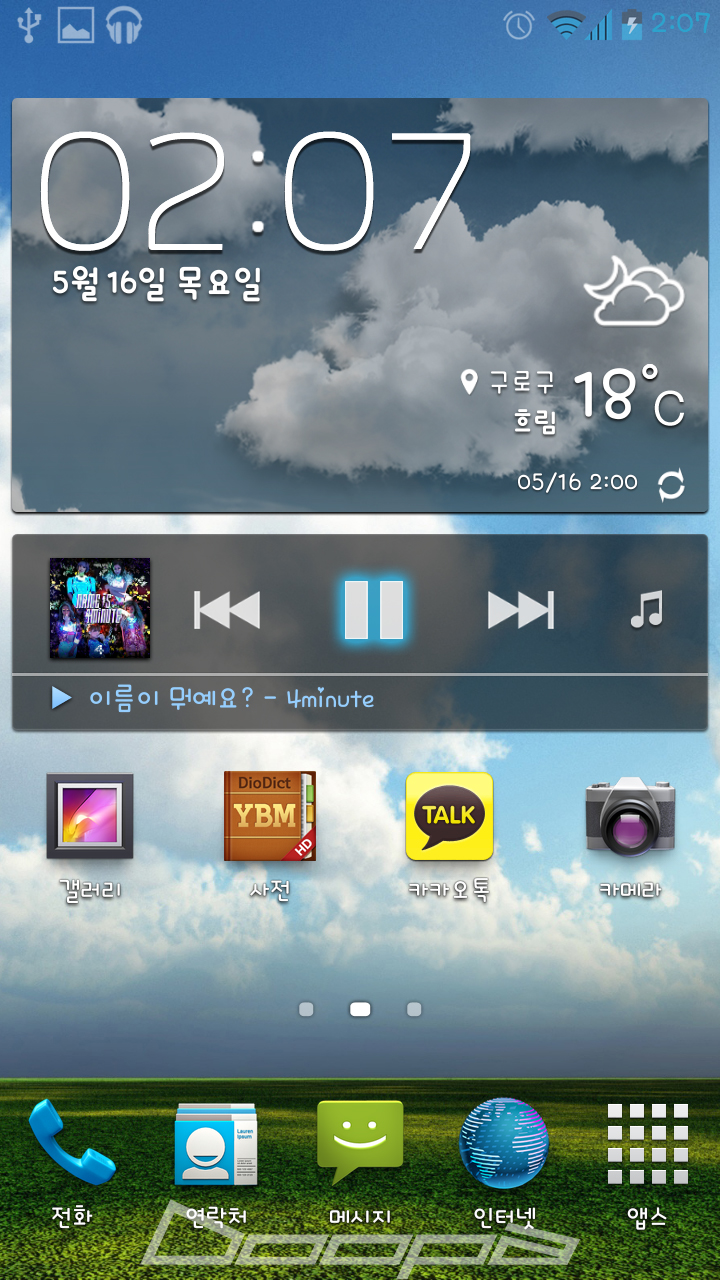This screenshot has height=1280, width=720.
Task: Go back to the previous track
Action: 227,610
